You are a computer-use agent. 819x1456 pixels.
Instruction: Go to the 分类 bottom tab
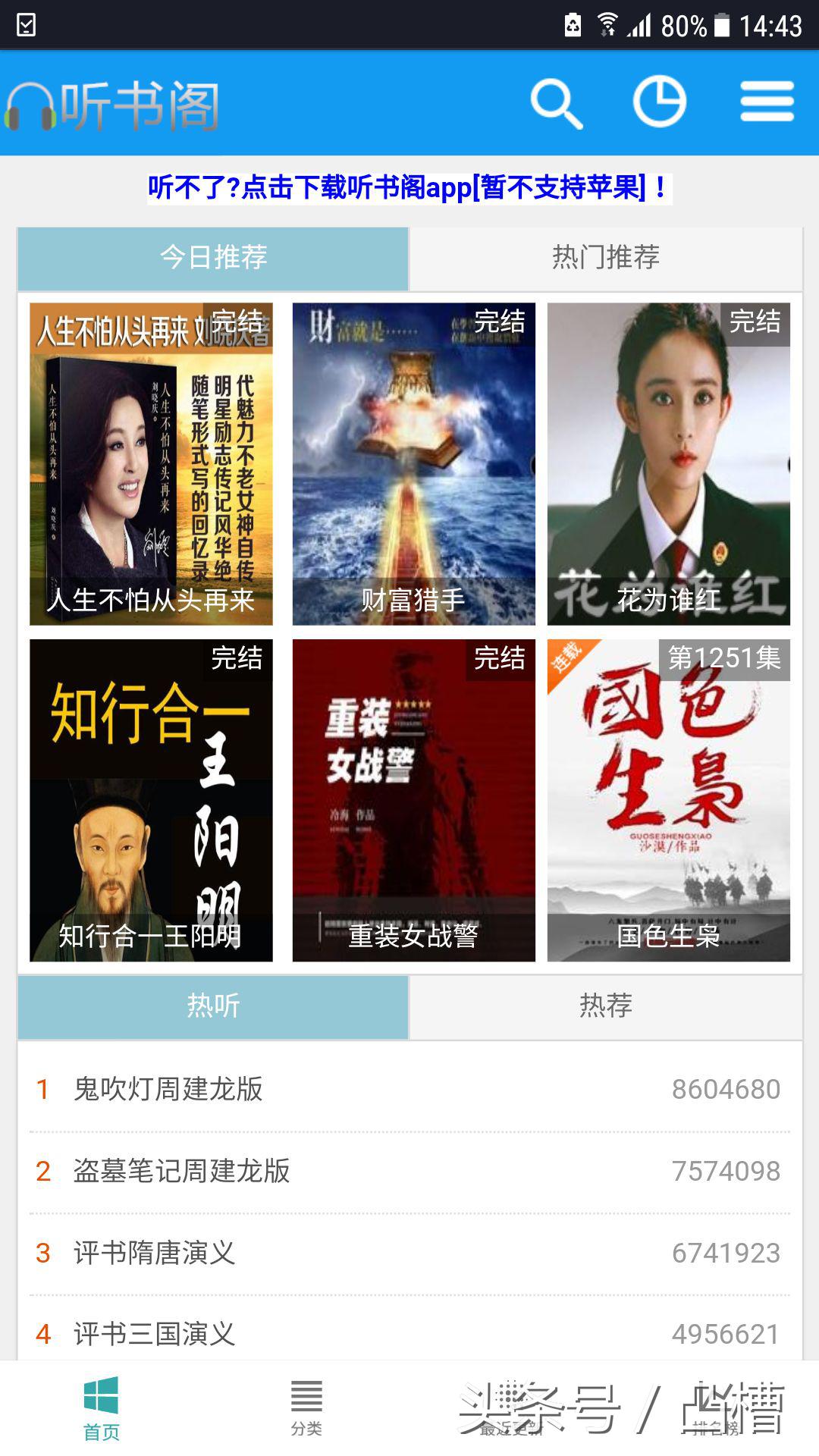point(306,1408)
